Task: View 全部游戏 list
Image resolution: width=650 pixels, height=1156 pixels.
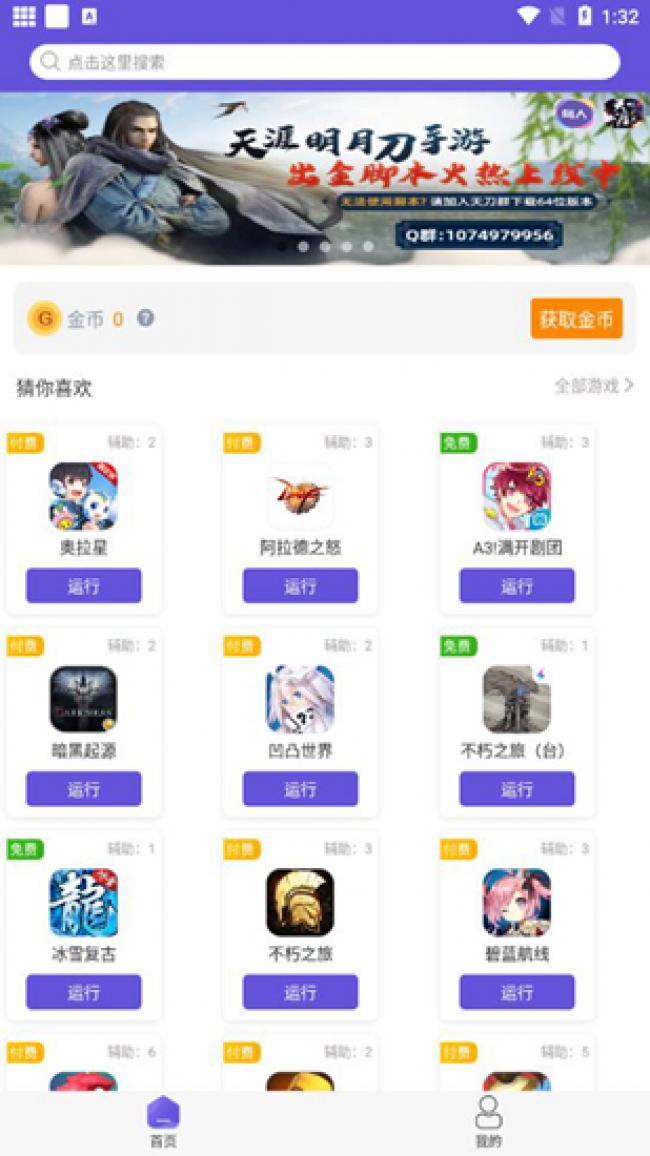Action: pos(594,386)
